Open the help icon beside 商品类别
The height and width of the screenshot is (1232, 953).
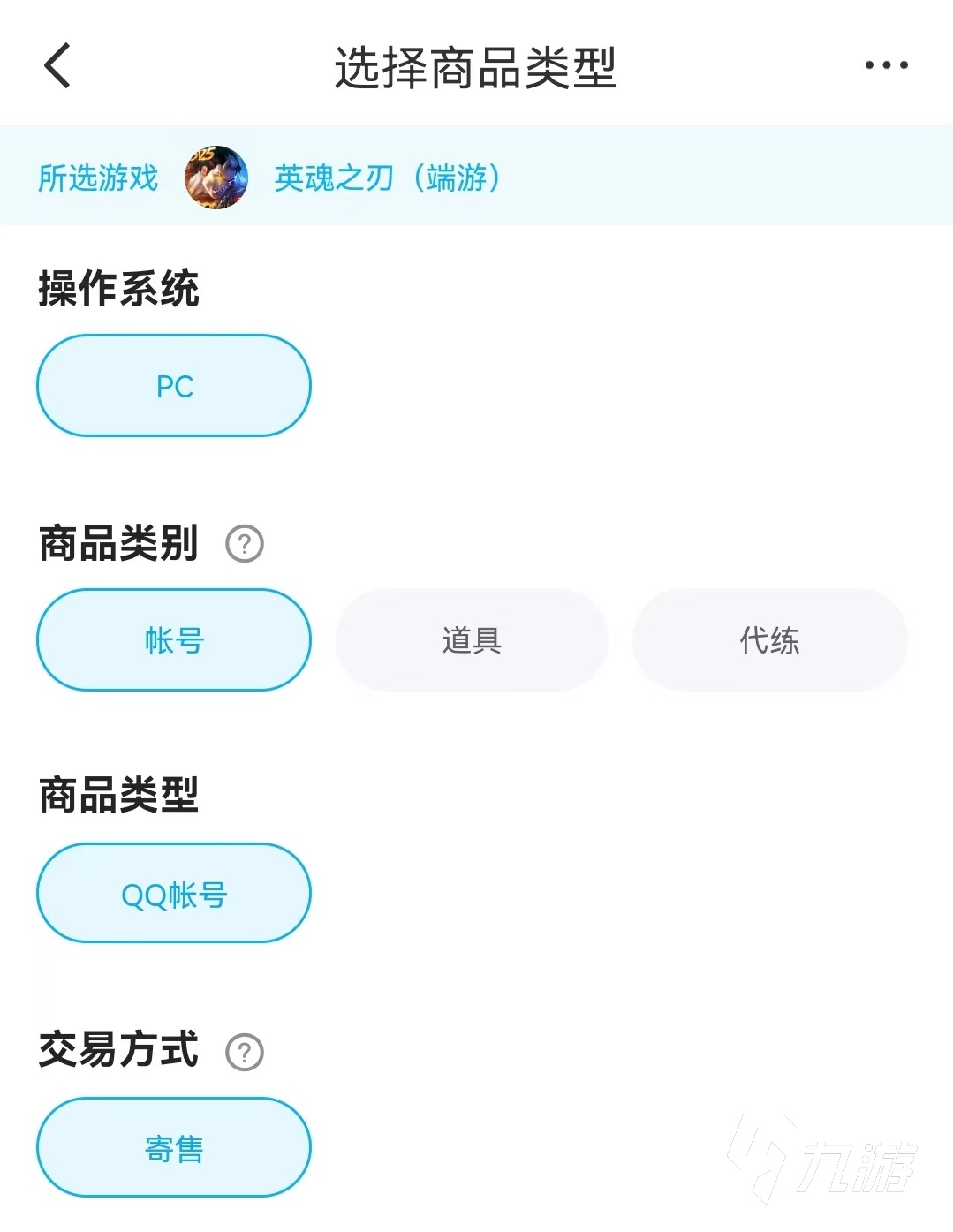(245, 544)
